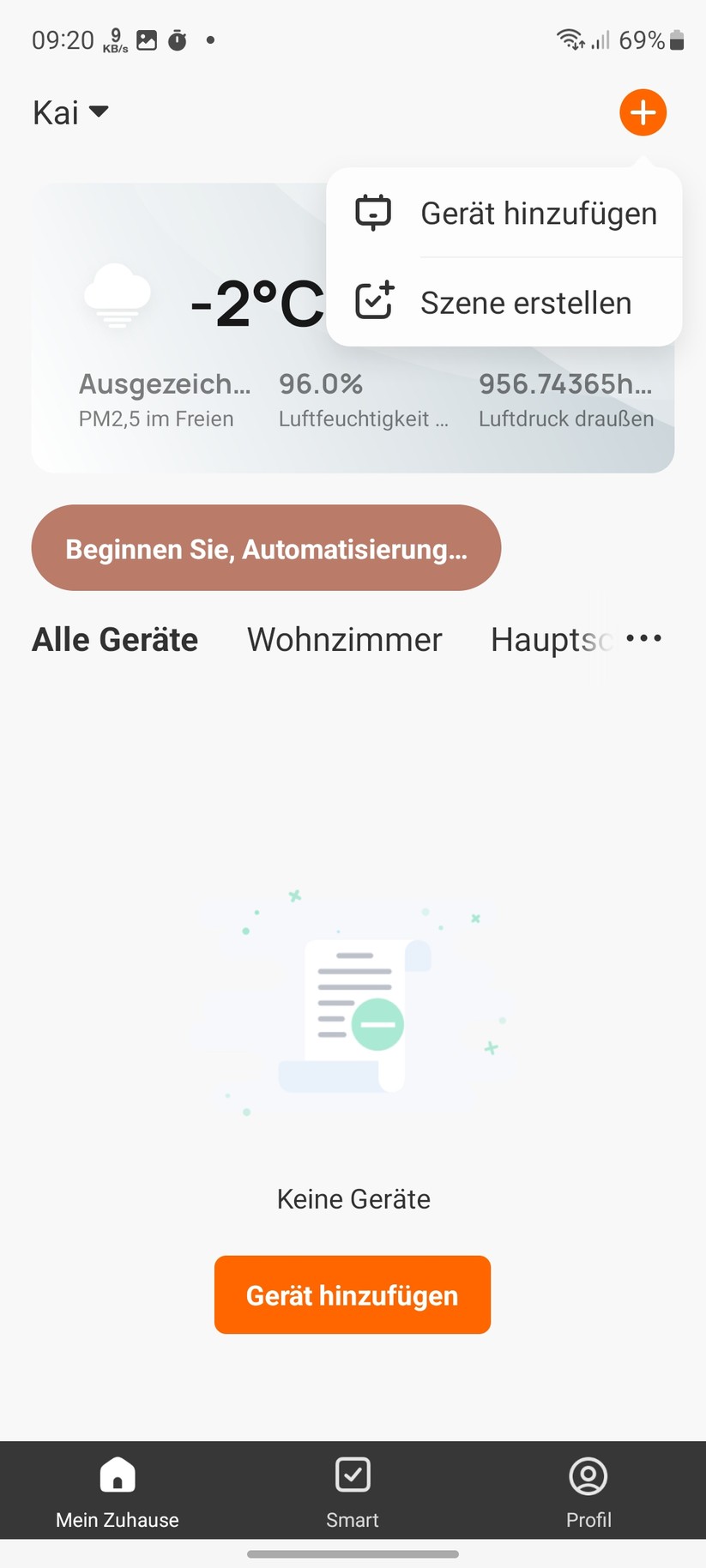Click the scene creation icon beside Szene erstellen
Image resolution: width=706 pixels, height=1568 pixels.
coord(373,301)
